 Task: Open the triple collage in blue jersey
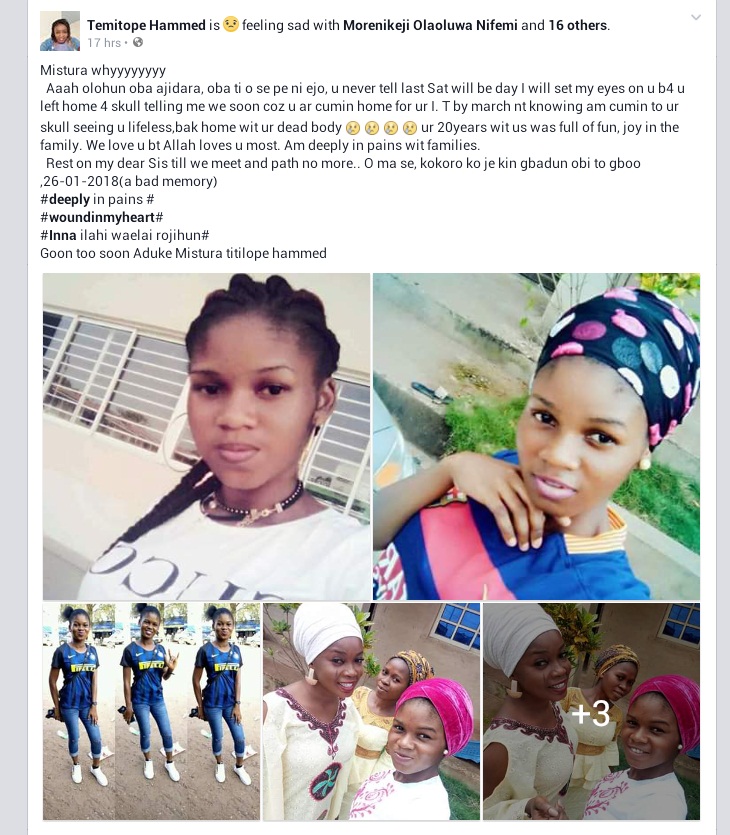point(151,711)
